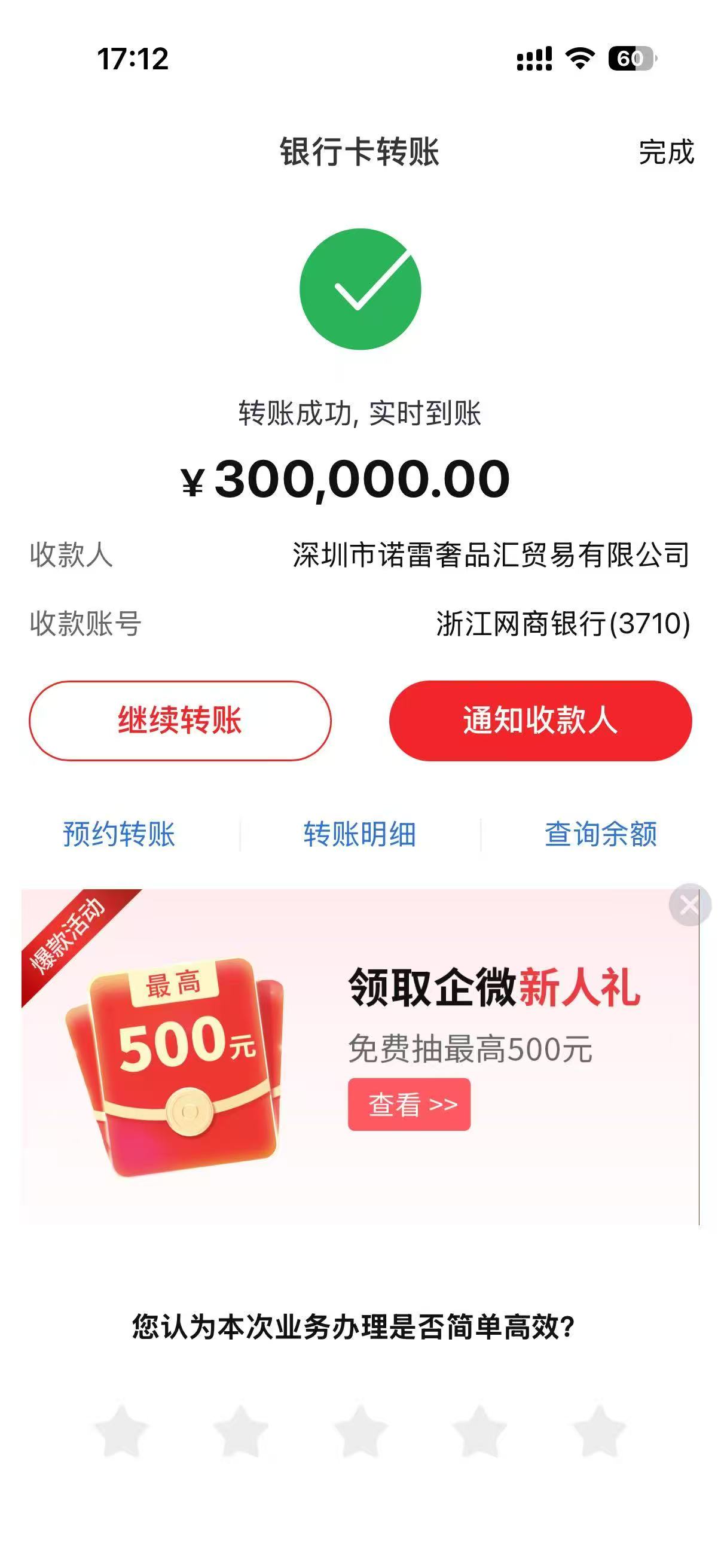The width and height of the screenshot is (721, 1568).
Task: Open 查询余额 balance inquiry
Action: 600,834
